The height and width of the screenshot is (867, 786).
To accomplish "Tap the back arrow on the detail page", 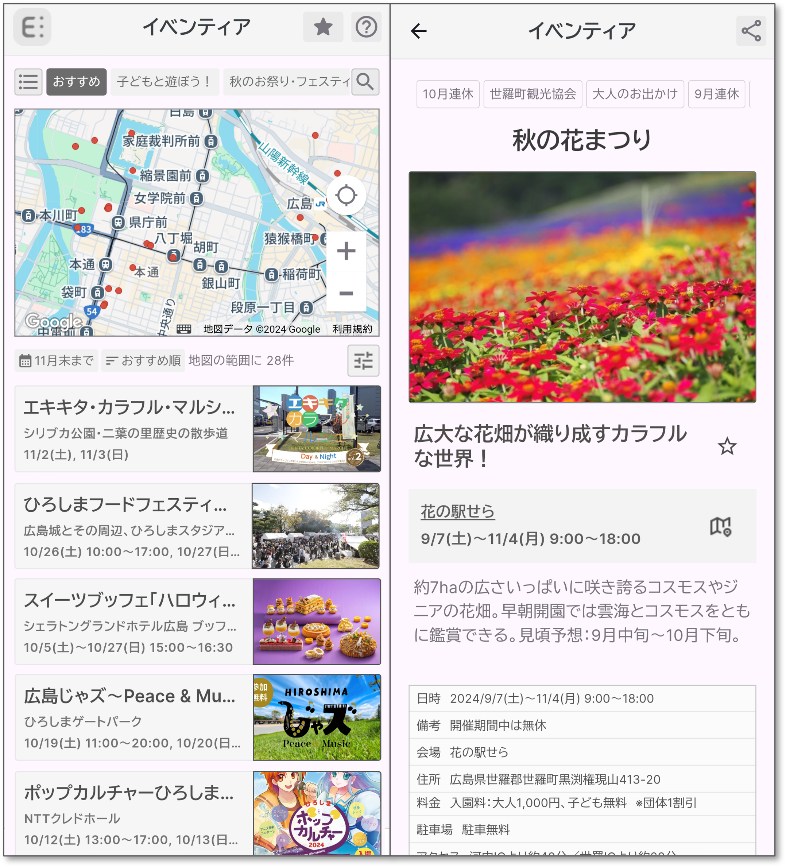I will [x=420, y=31].
